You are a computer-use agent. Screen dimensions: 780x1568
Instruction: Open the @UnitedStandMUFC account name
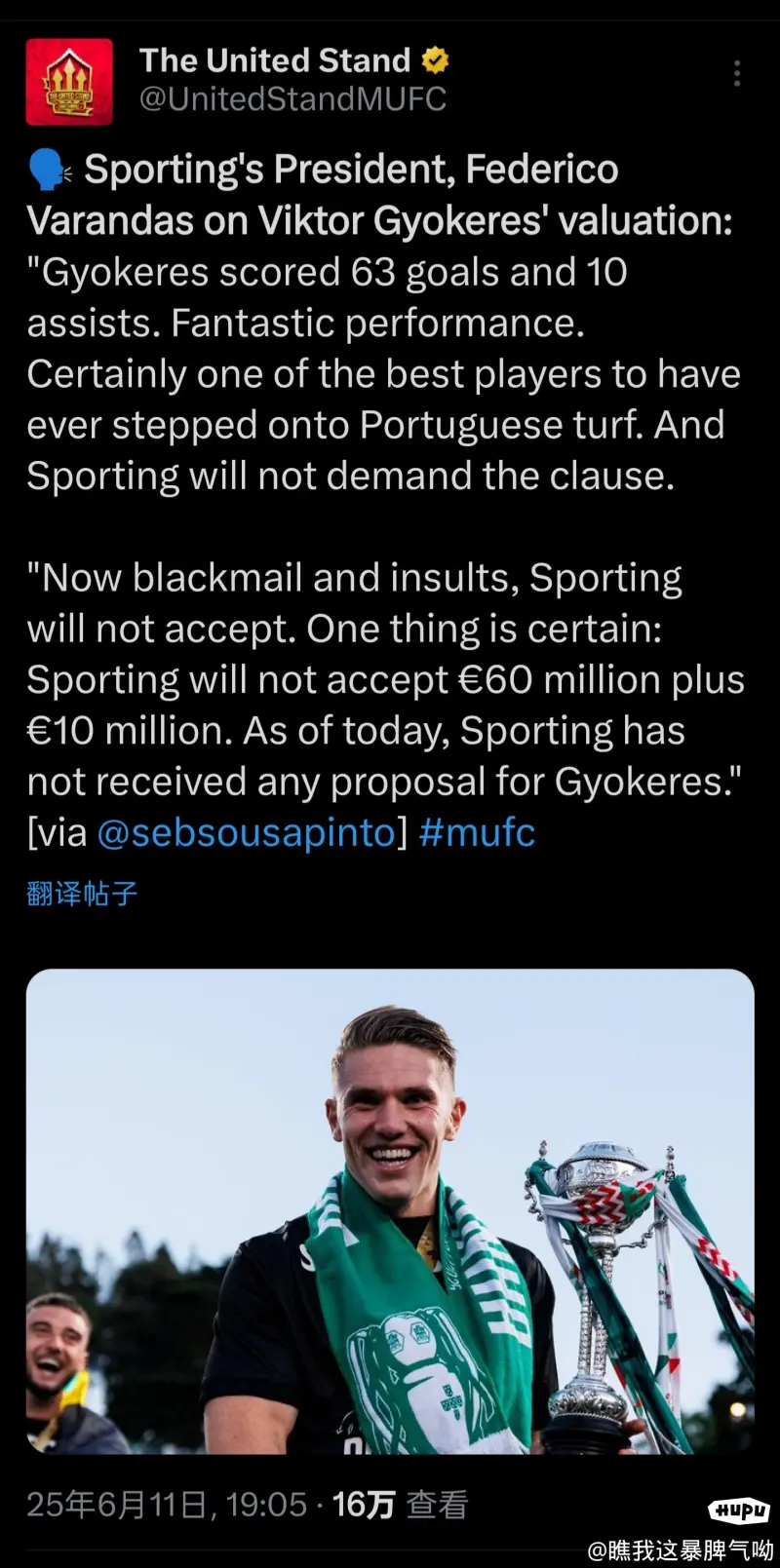[292, 99]
